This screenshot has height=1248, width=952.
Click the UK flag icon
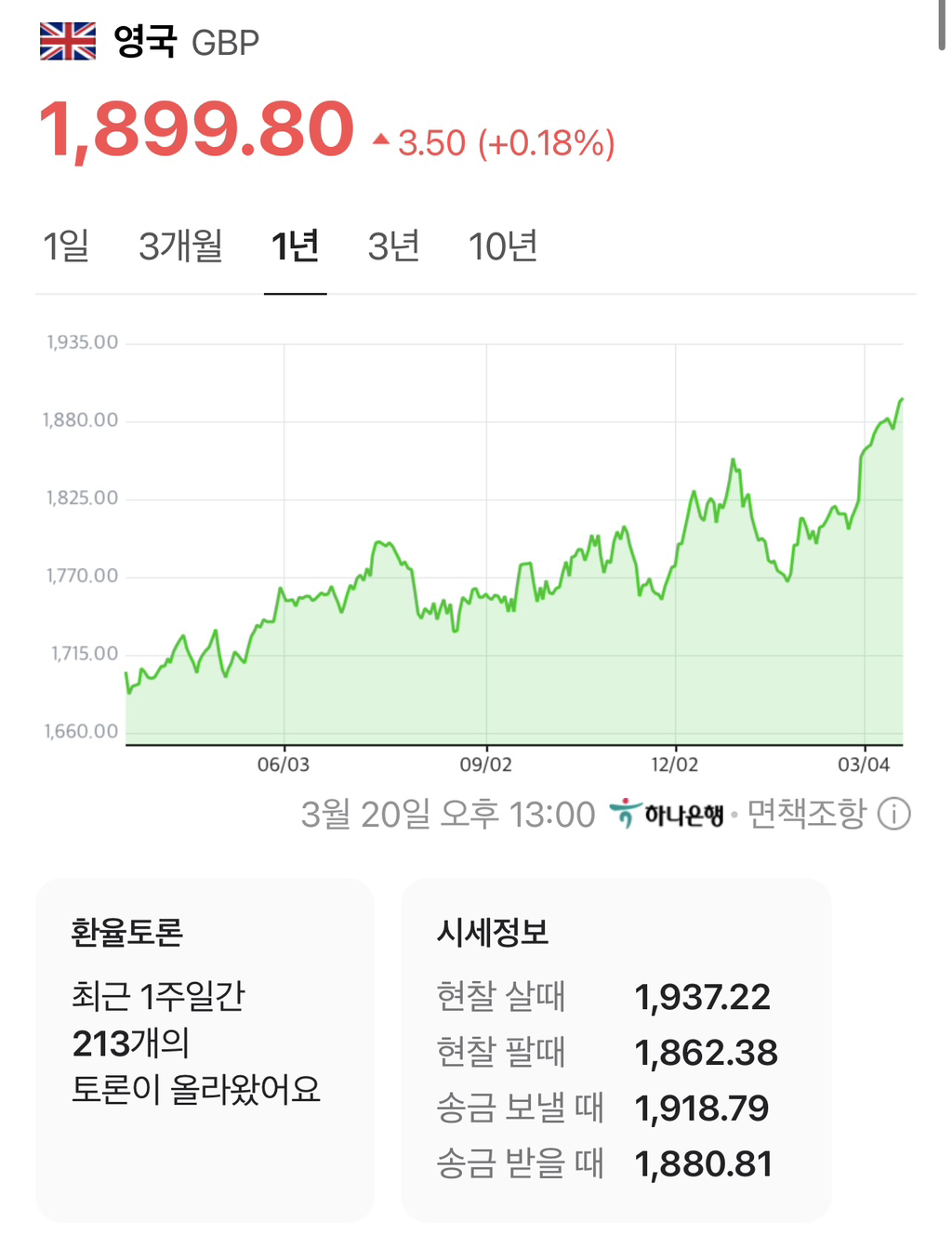66,39
